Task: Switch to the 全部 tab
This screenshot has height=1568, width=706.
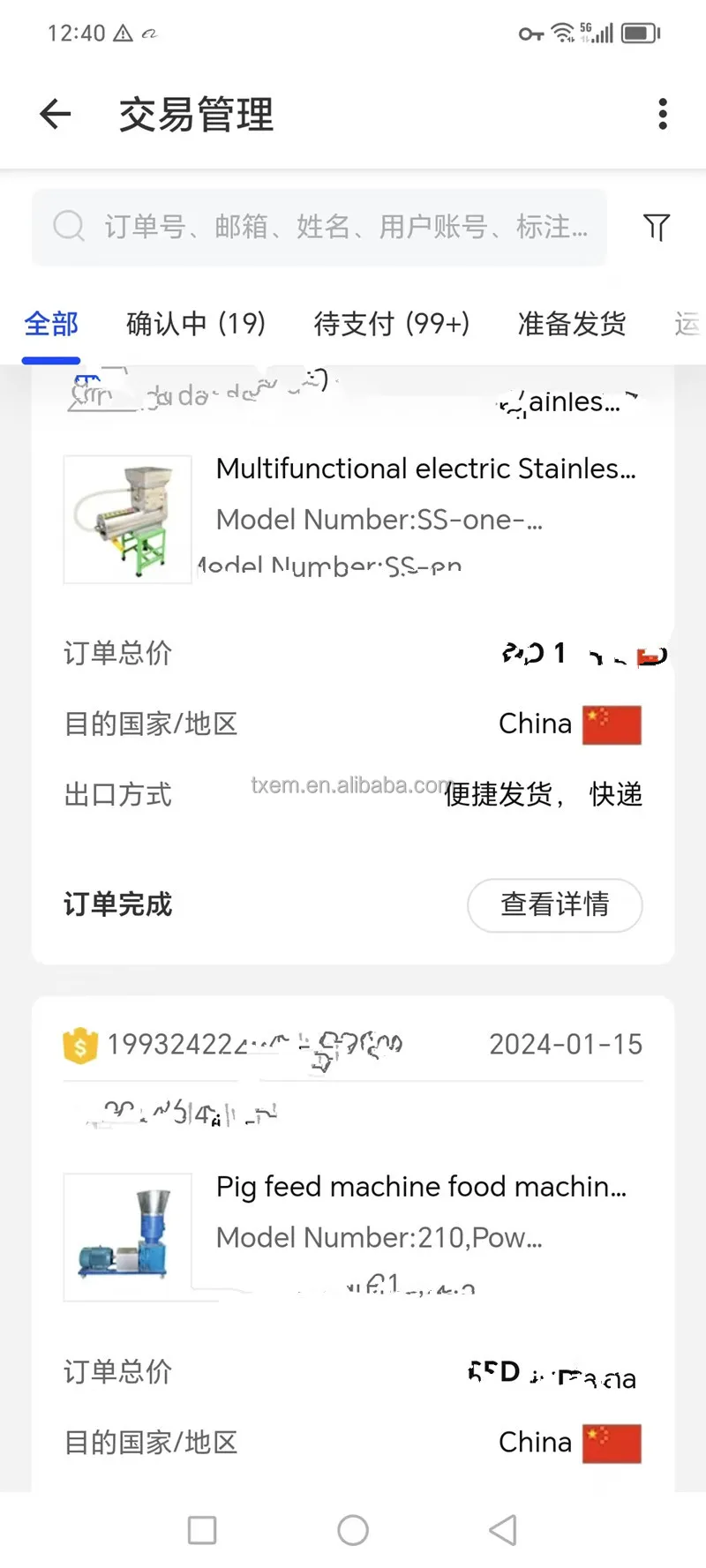Action: click(51, 324)
